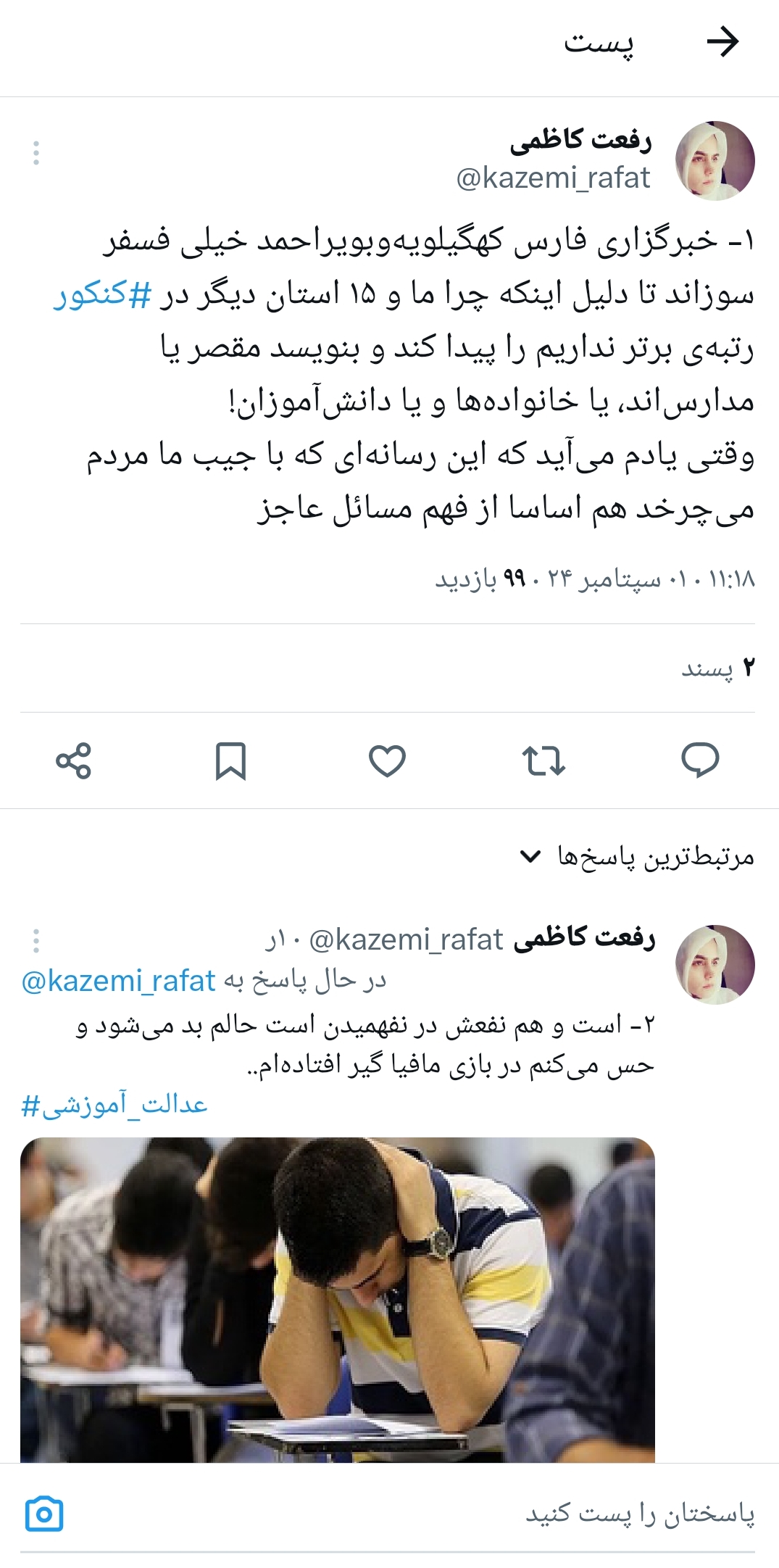The height and width of the screenshot is (1568, 779).
Task: Open the exam student photo in the reply
Action: point(338,1300)
